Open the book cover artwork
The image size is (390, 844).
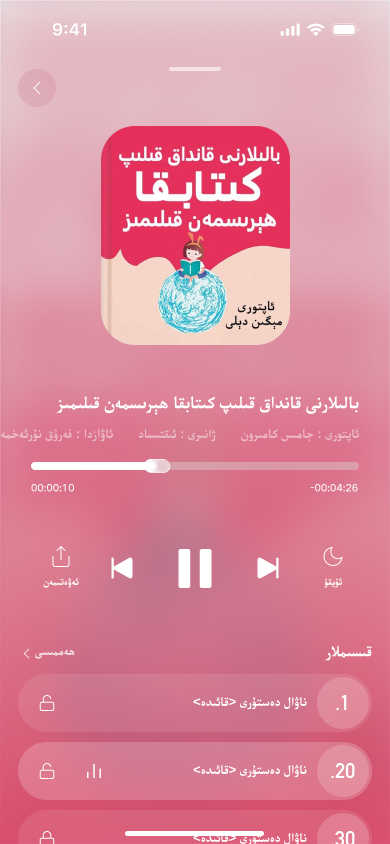pos(195,235)
